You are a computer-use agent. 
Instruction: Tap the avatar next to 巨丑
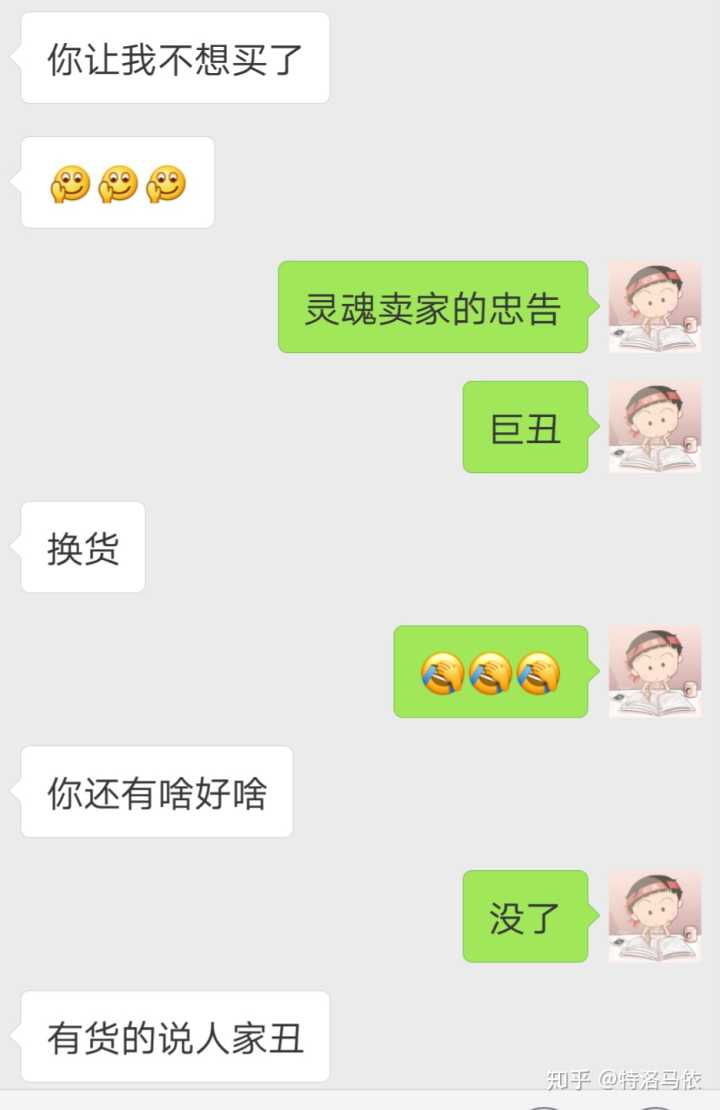click(x=655, y=427)
